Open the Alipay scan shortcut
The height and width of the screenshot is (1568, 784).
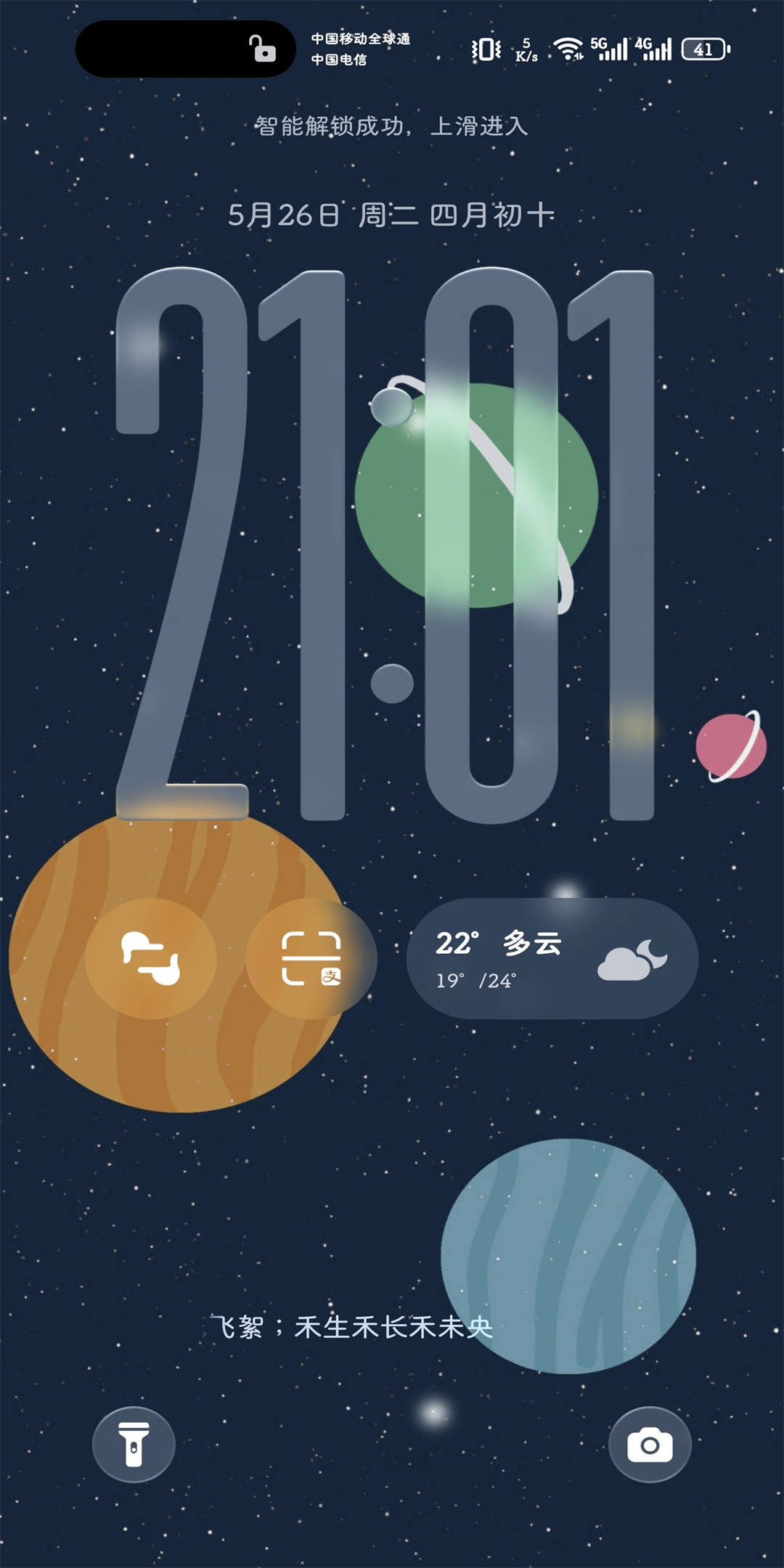point(311,958)
